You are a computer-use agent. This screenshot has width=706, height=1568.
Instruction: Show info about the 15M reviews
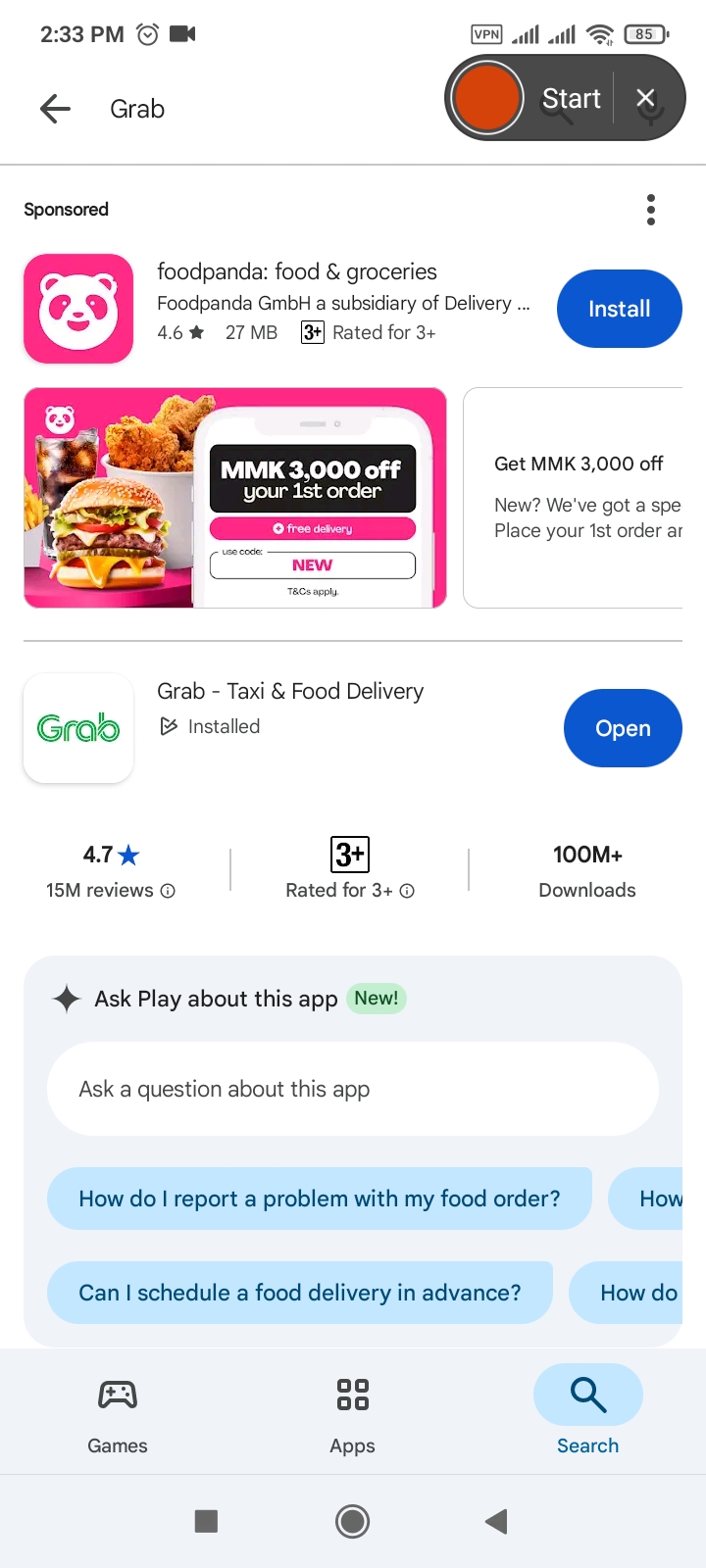point(168,891)
